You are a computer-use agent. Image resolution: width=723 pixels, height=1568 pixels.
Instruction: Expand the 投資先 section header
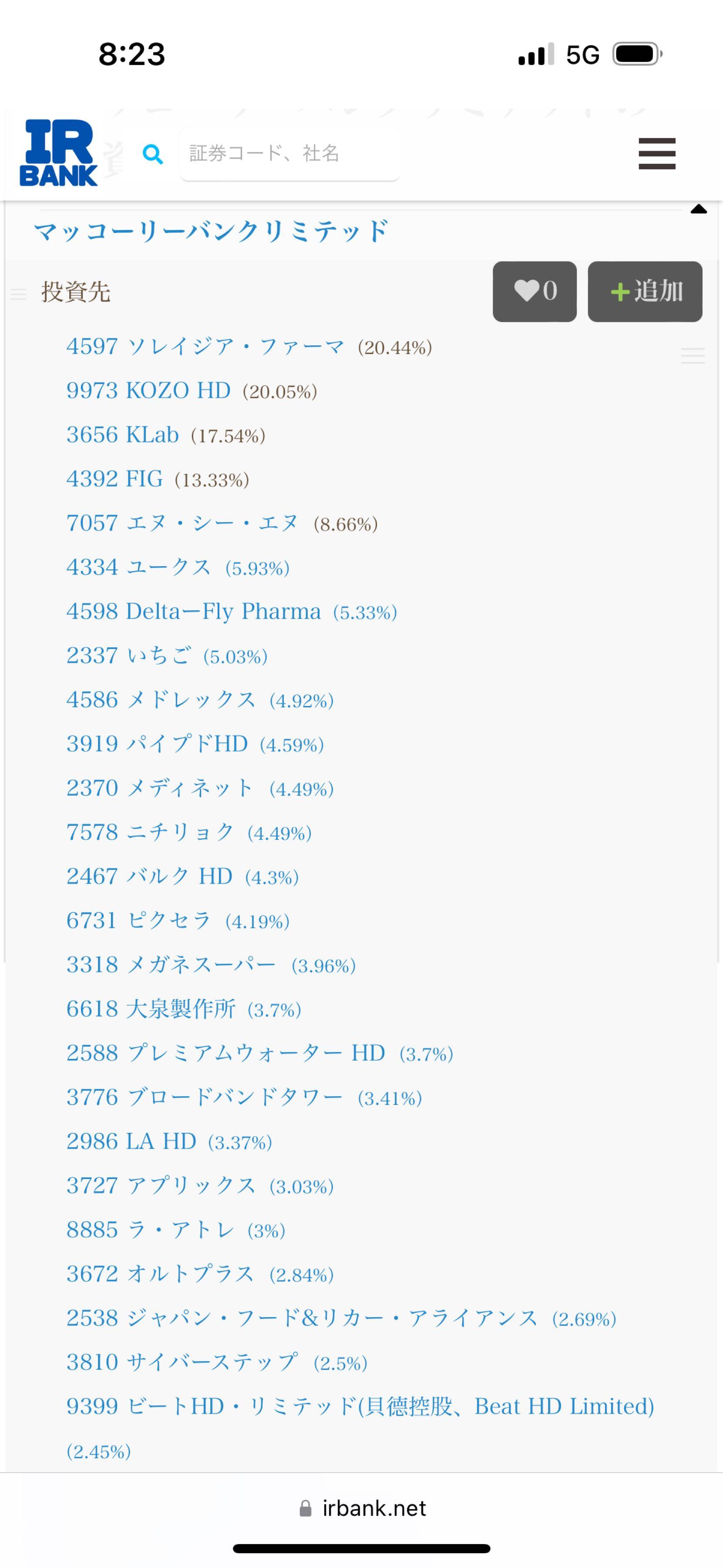pos(76,293)
